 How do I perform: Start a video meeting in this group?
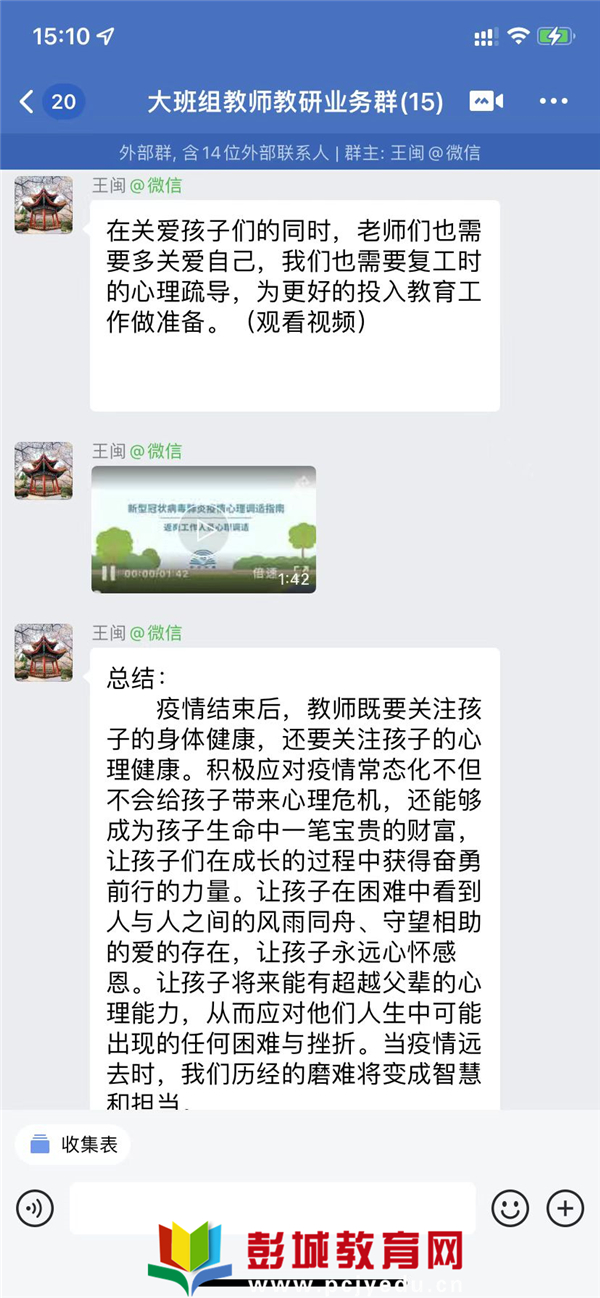click(485, 101)
